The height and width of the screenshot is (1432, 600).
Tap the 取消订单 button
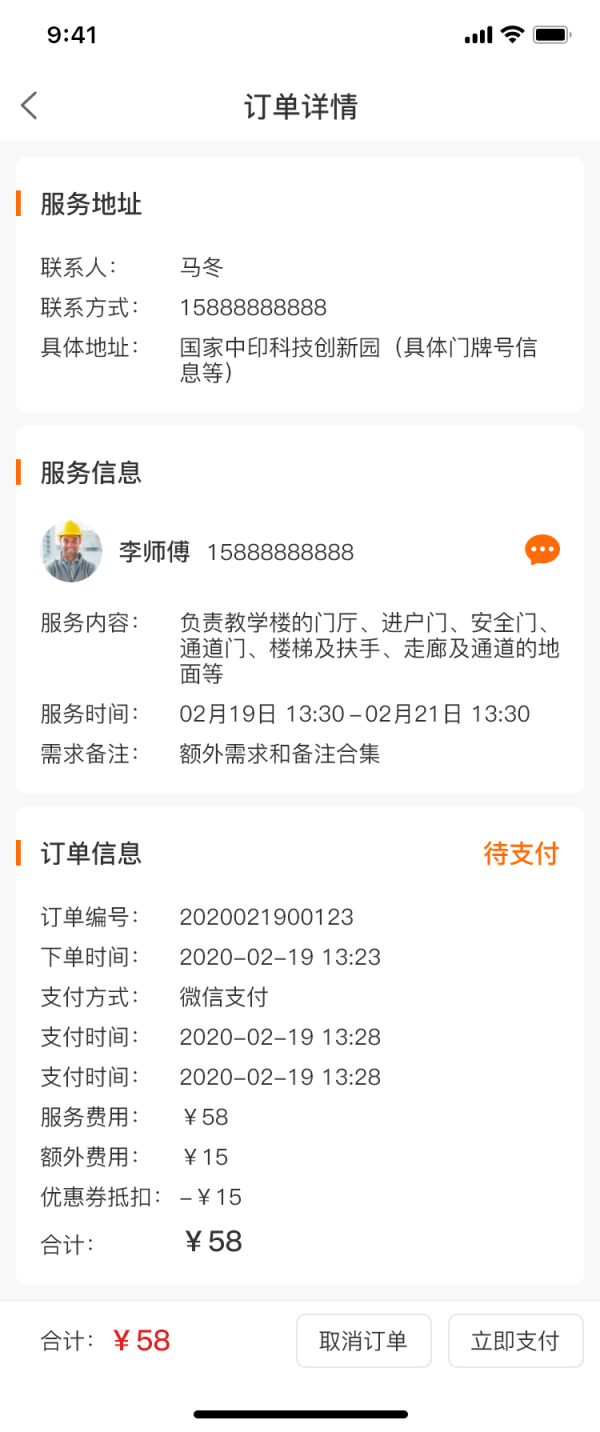pos(363,1341)
